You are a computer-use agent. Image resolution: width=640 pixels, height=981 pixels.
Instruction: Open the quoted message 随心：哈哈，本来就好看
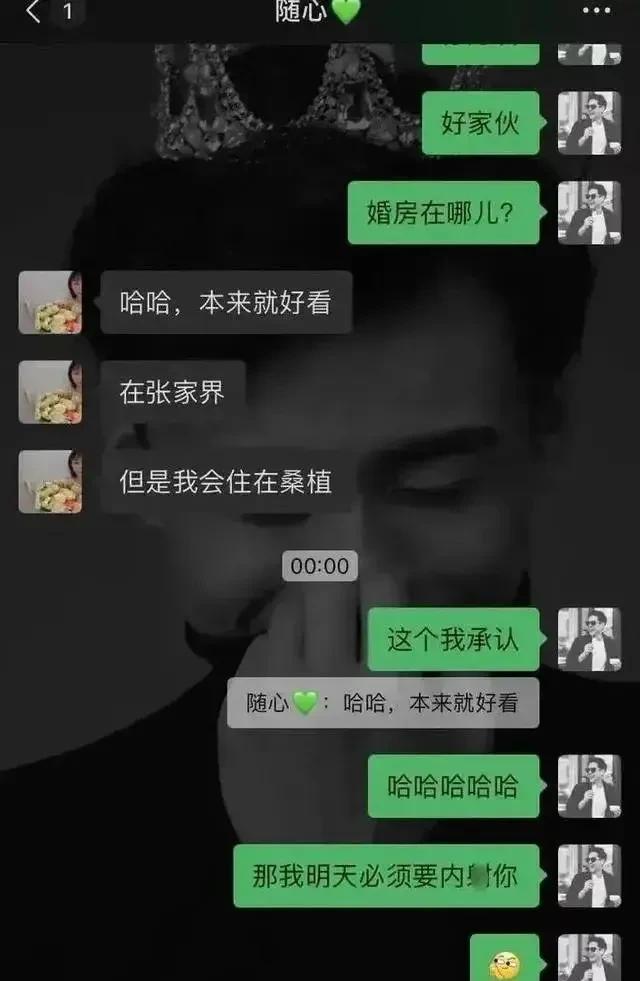click(383, 703)
